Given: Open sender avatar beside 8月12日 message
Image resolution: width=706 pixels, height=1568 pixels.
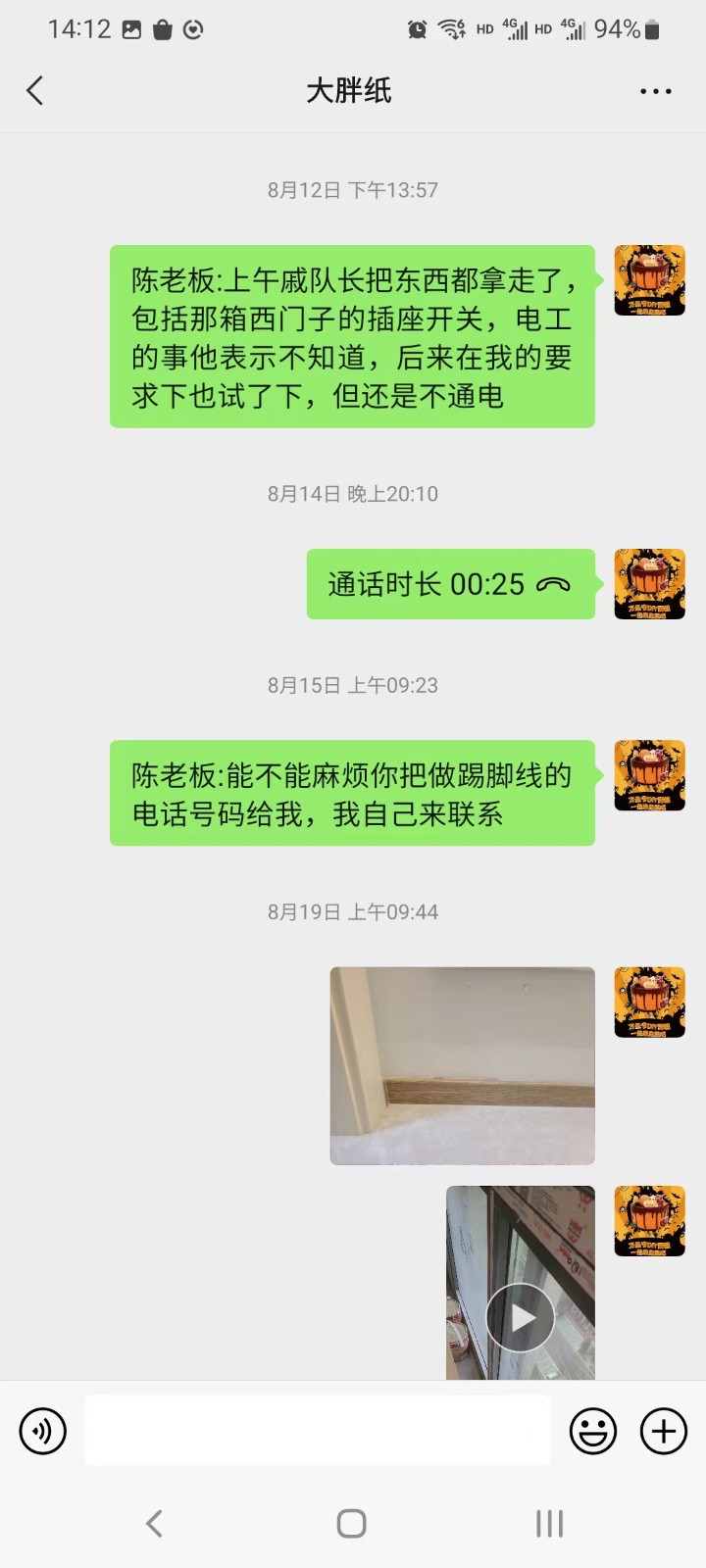Looking at the screenshot, I should 649,280.
